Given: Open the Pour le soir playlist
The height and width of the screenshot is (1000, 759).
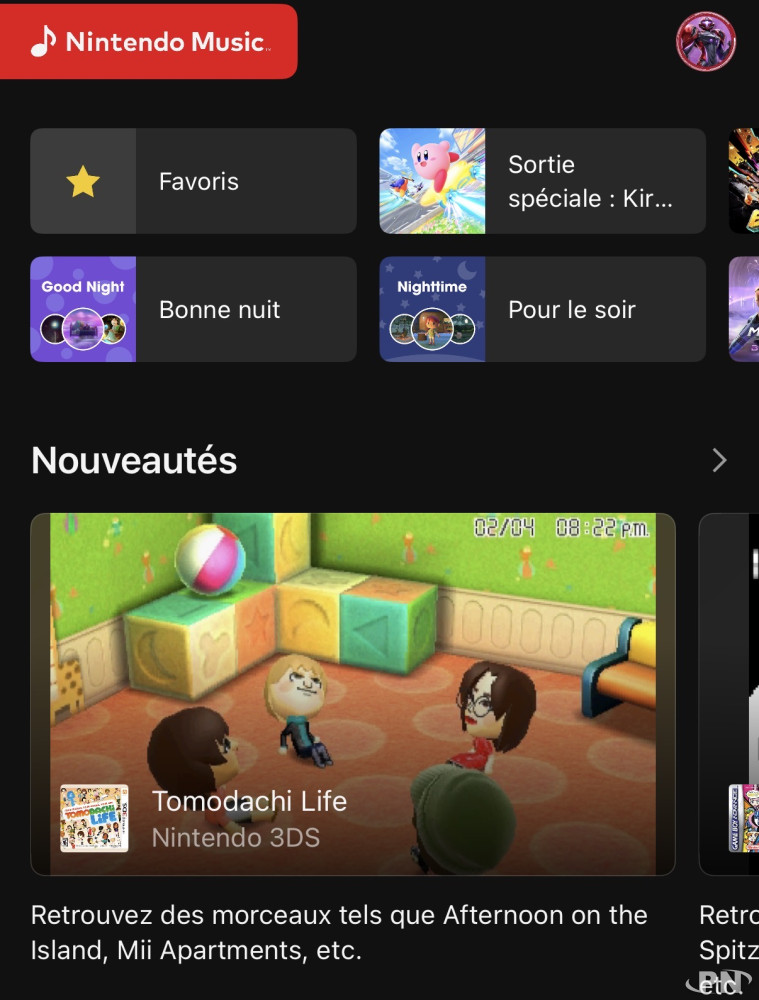Looking at the screenshot, I should pyautogui.click(x=542, y=309).
